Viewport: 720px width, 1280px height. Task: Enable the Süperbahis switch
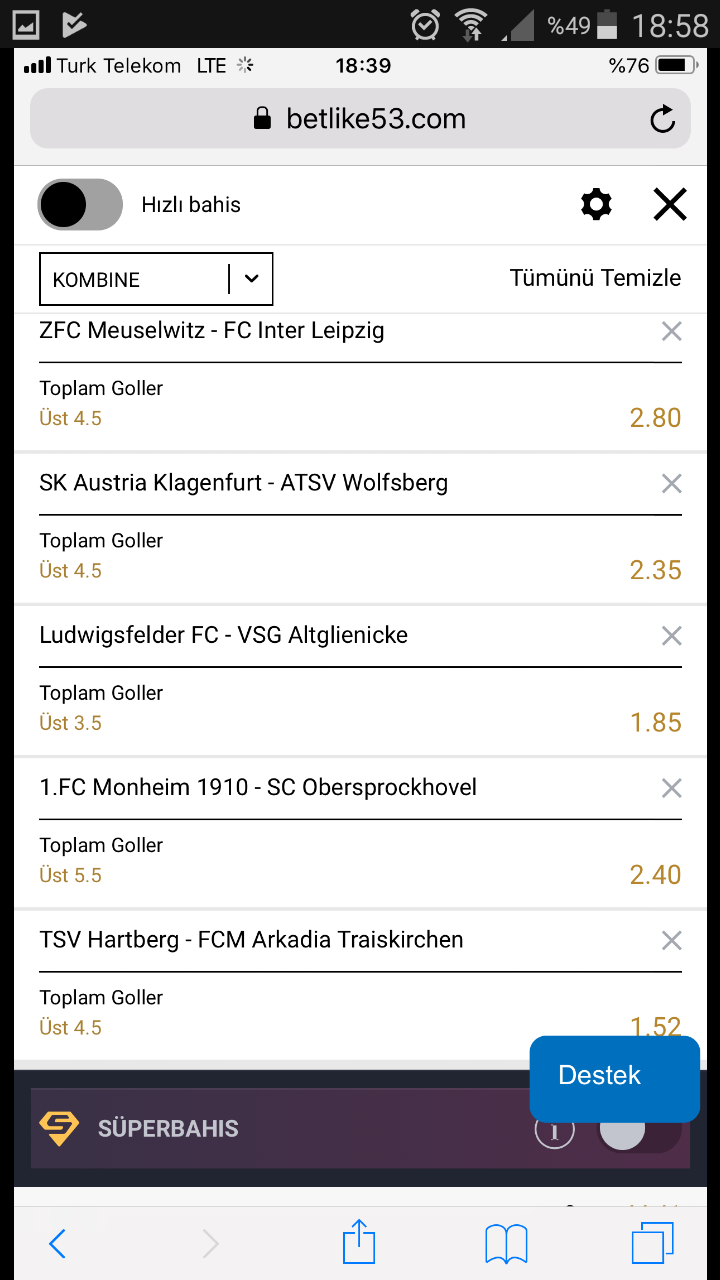639,1131
